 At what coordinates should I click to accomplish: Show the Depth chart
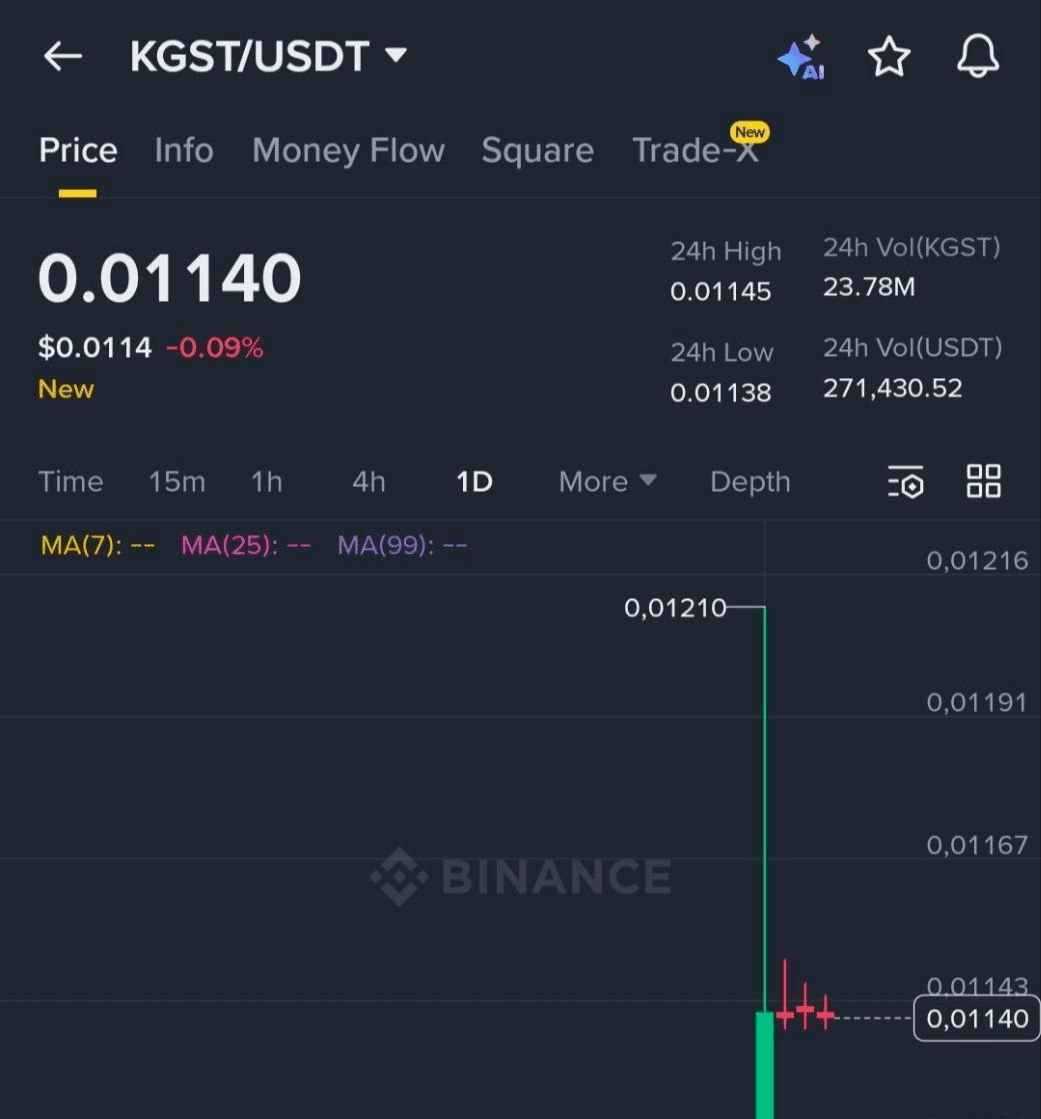(x=750, y=482)
